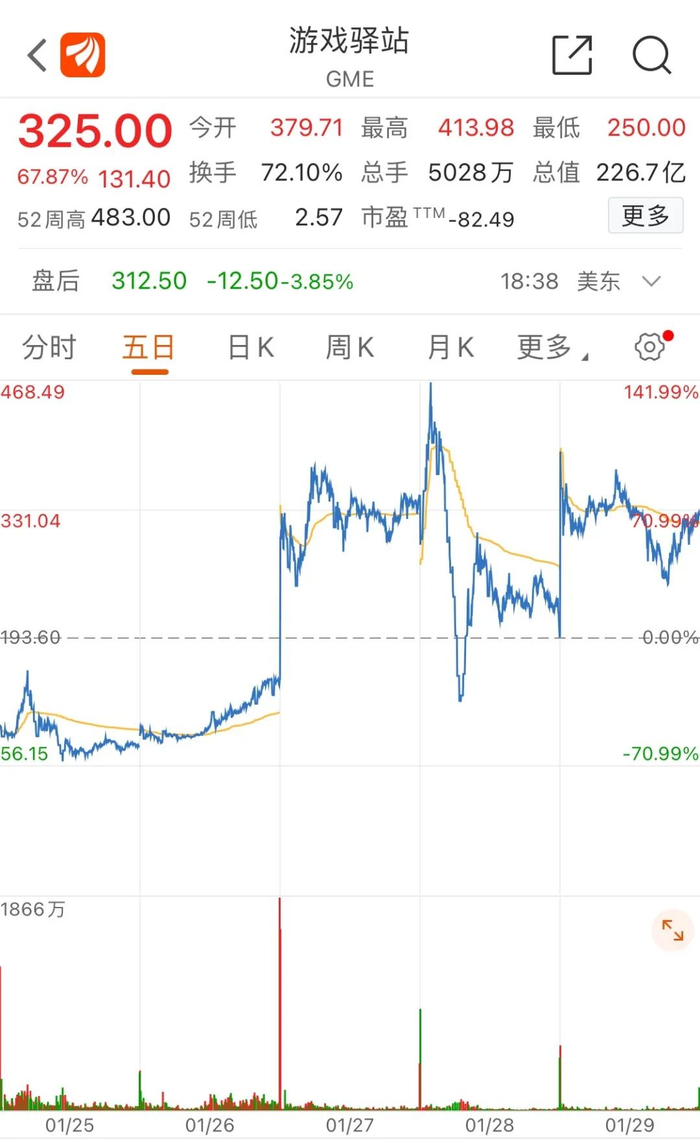Expand the 盘后 after-hours dropdown chevron
Screen dimensions: 700x1143
[651, 281]
